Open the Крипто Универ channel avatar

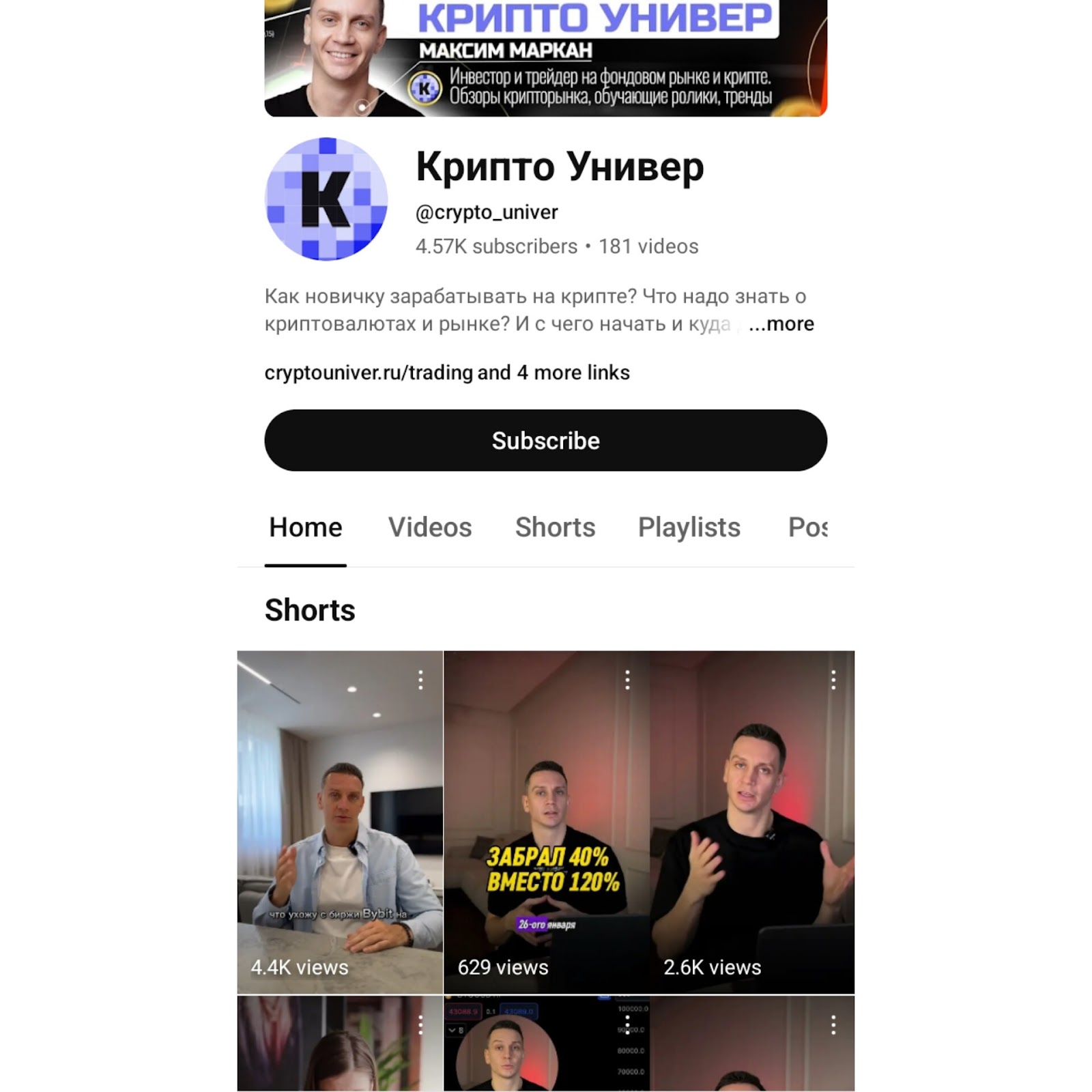(x=326, y=199)
